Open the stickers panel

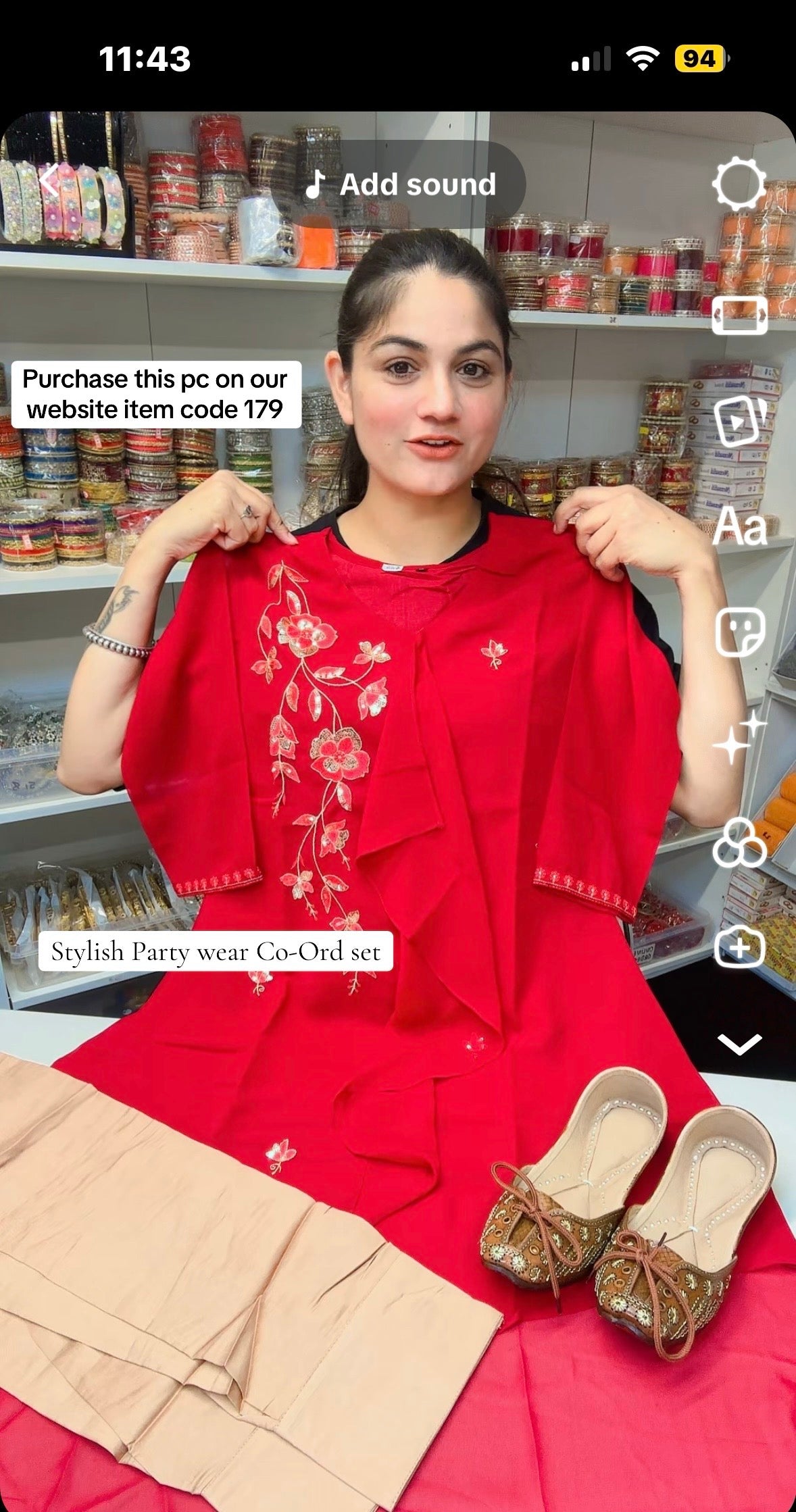click(x=739, y=632)
